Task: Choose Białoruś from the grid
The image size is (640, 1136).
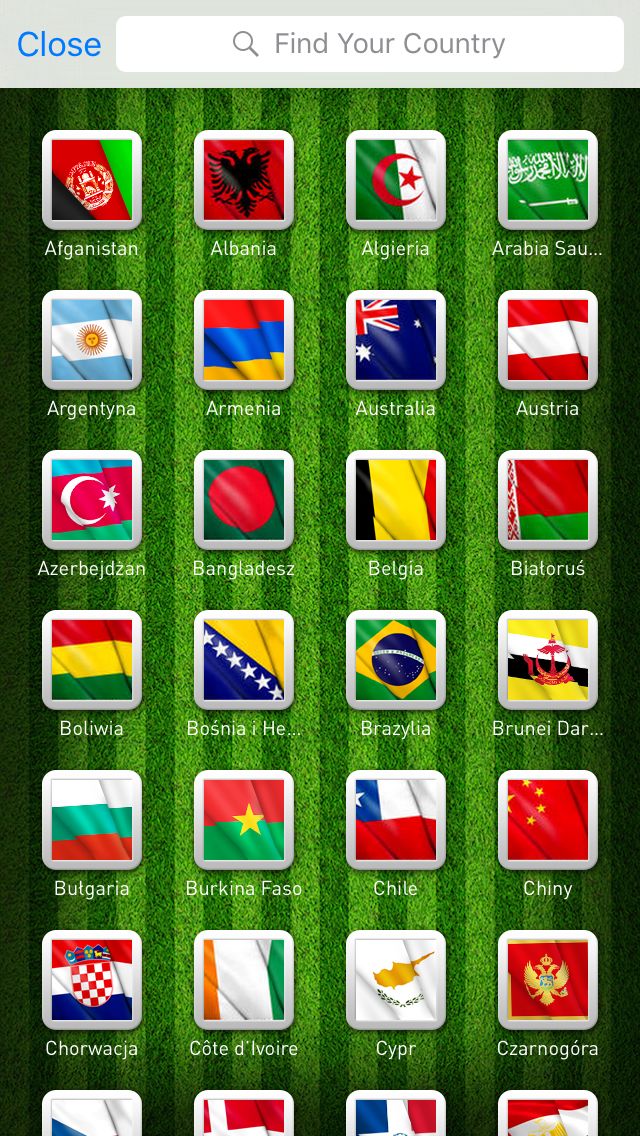Action: tap(548, 500)
